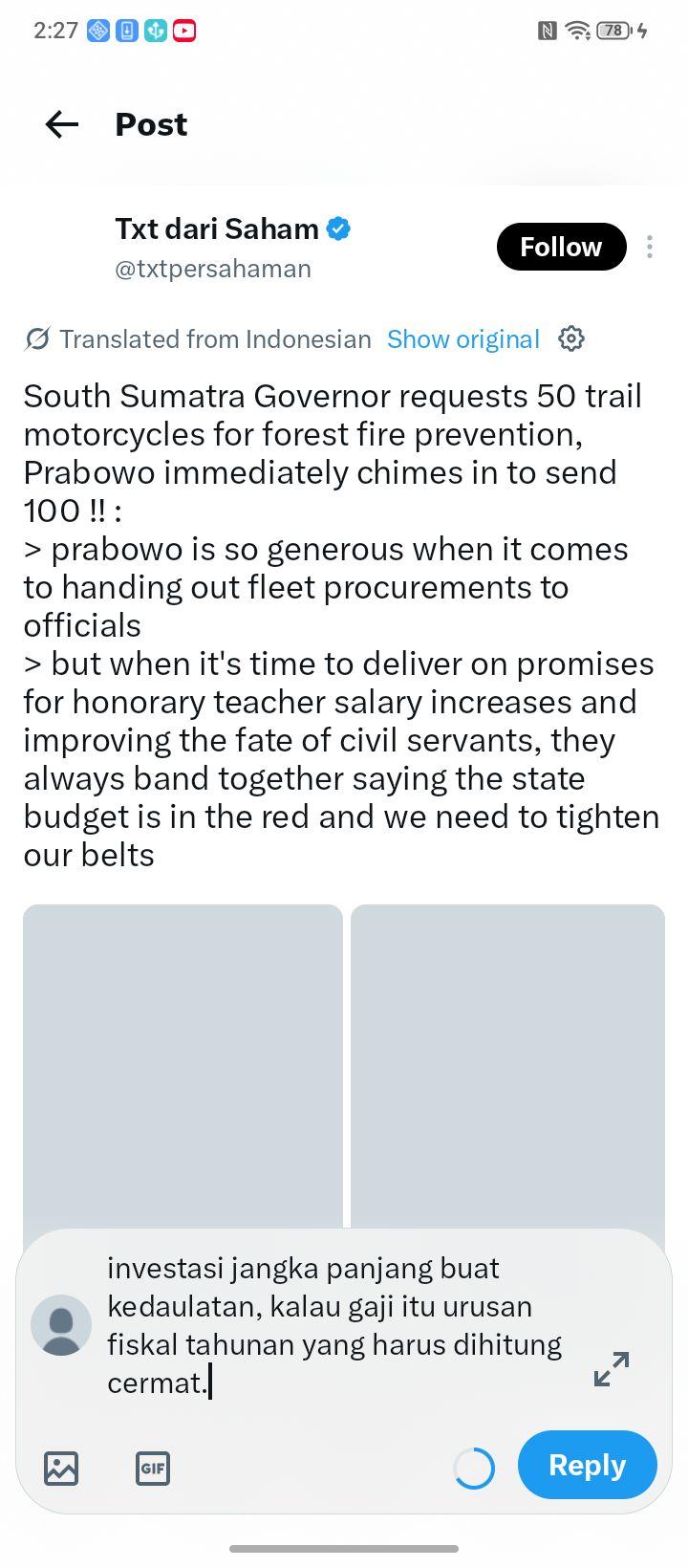The image size is (688, 1568).
Task: Follow Txt dari Saham
Action: 561,247
